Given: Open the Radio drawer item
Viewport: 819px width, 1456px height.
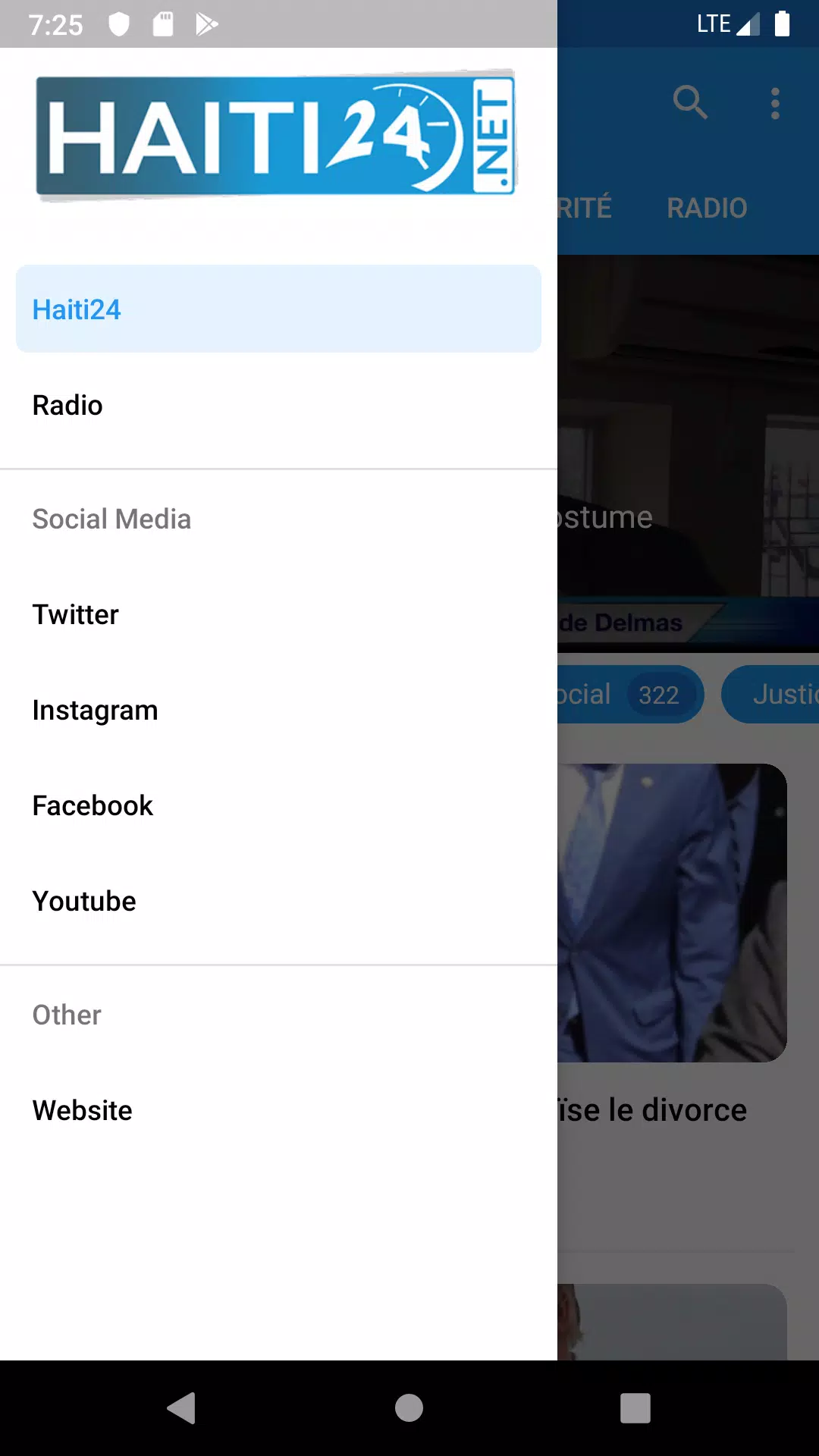Looking at the screenshot, I should pyautogui.click(x=278, y=405).
